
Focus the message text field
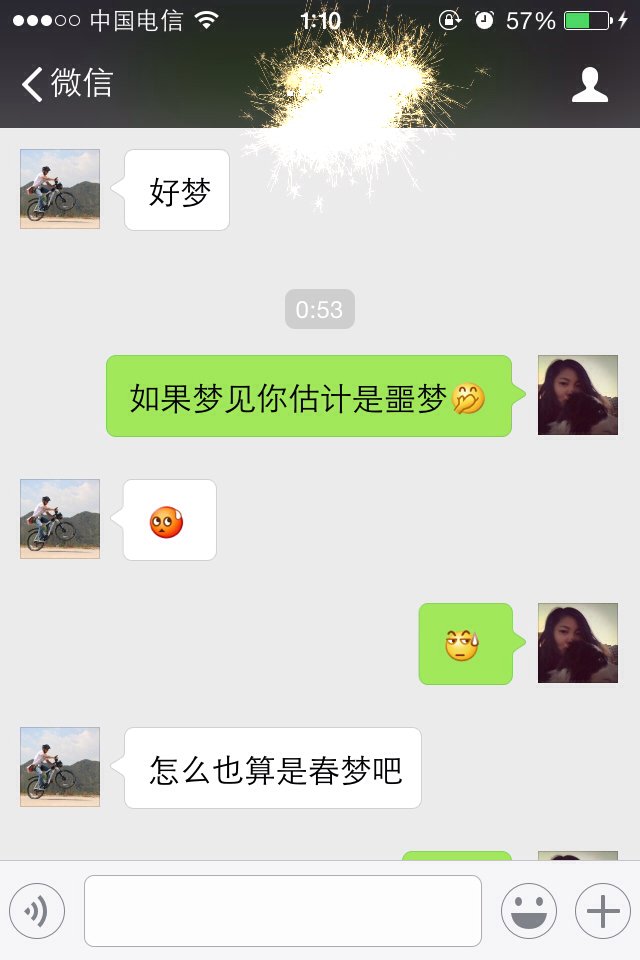(x=282, y=911)
